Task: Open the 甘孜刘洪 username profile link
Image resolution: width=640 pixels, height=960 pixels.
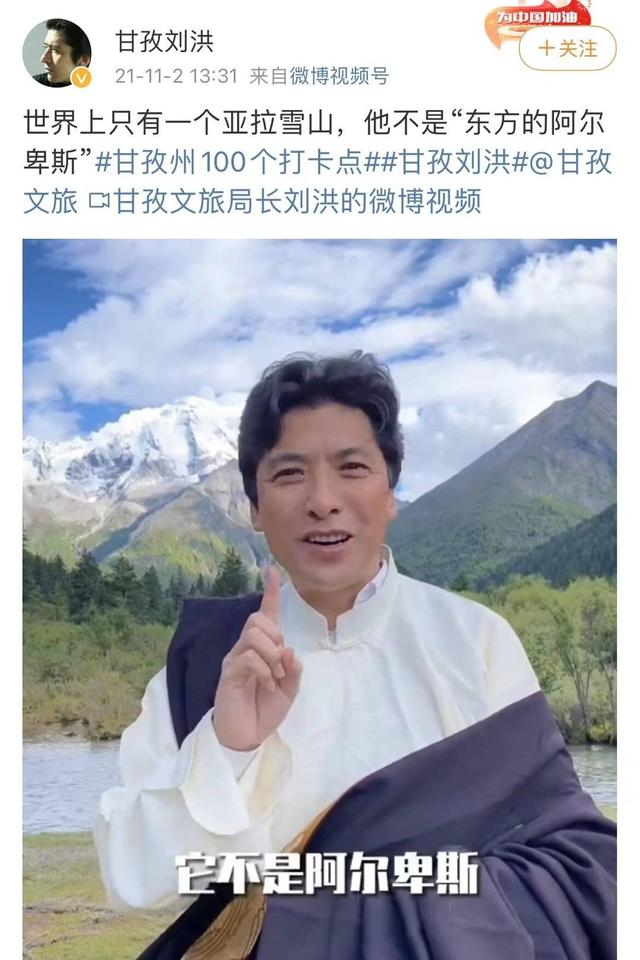Action: click(164, 41)
